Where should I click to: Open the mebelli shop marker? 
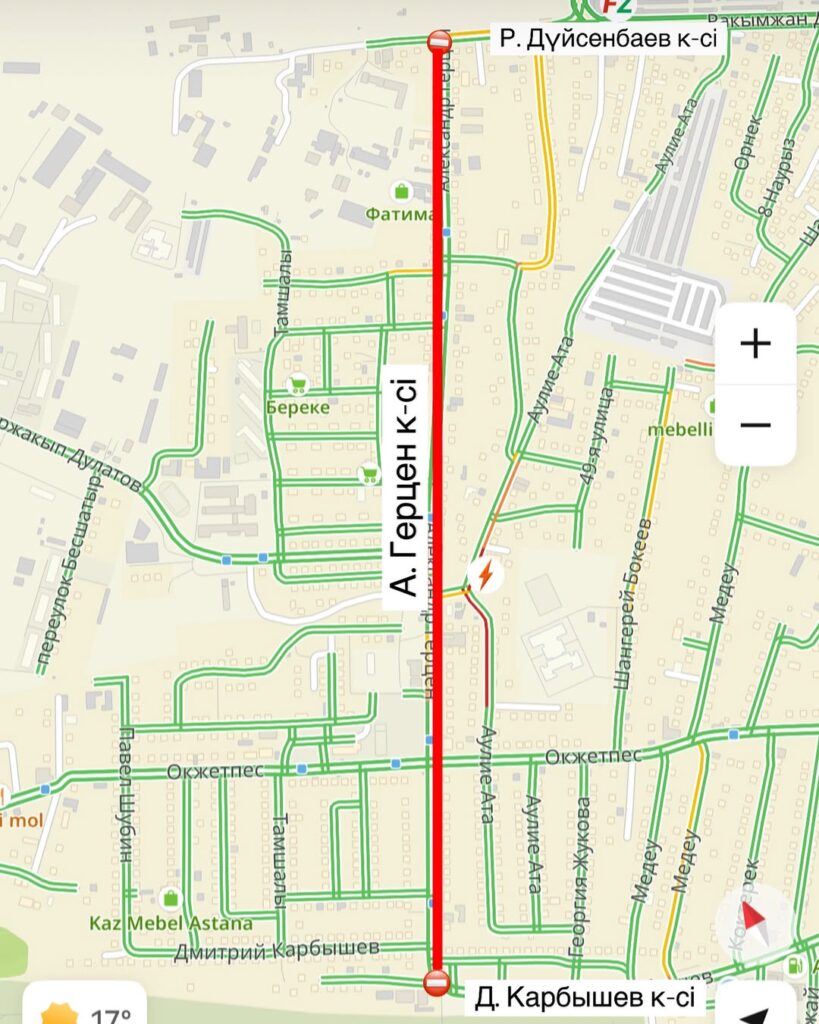711,406
